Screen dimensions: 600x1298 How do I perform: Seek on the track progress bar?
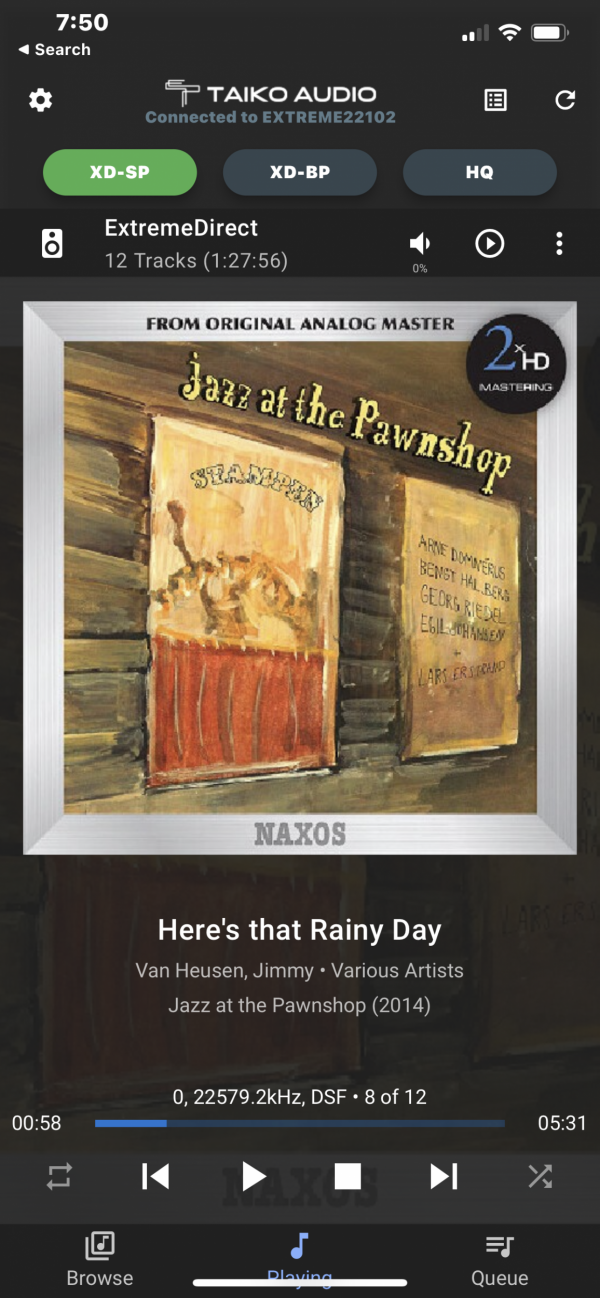point(300,1124)
